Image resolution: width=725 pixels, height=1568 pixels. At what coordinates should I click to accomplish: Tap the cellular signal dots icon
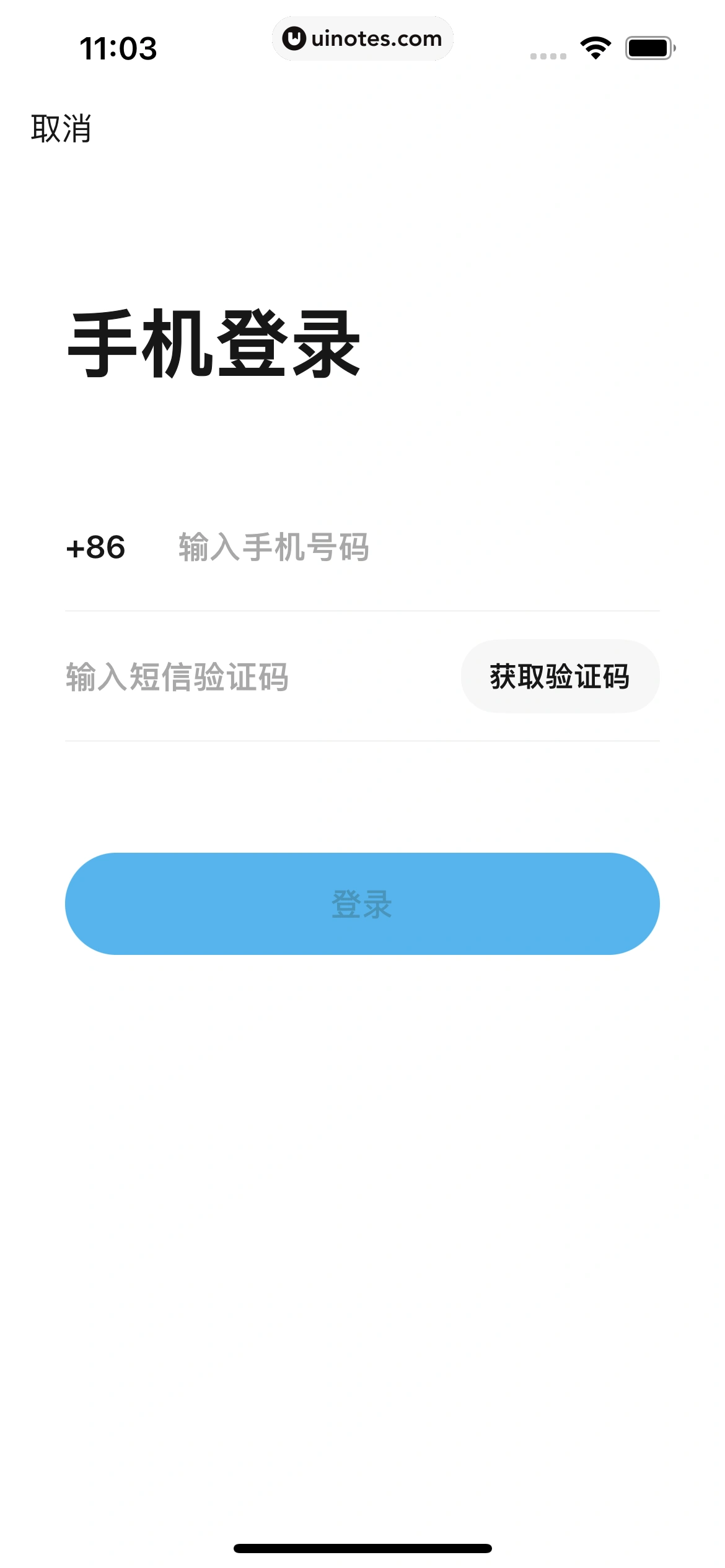coord(548,54)
